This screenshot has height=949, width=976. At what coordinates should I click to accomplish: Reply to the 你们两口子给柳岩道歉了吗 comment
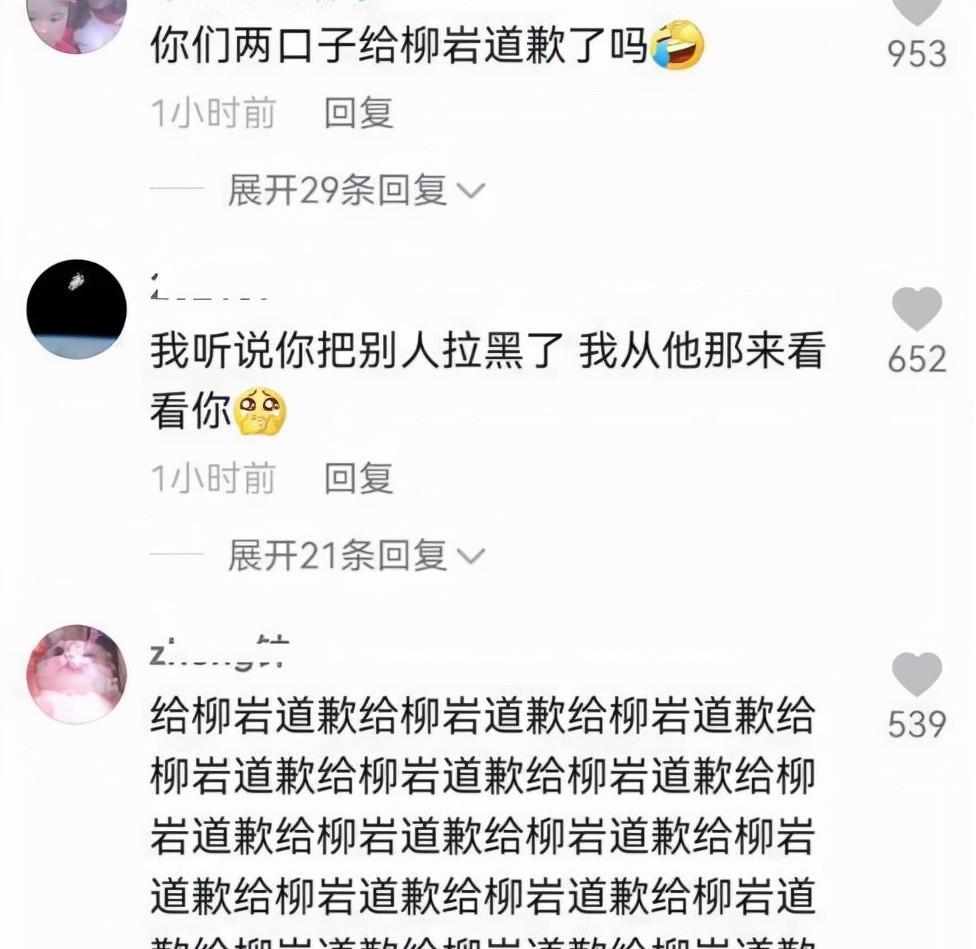click(358, 113)
